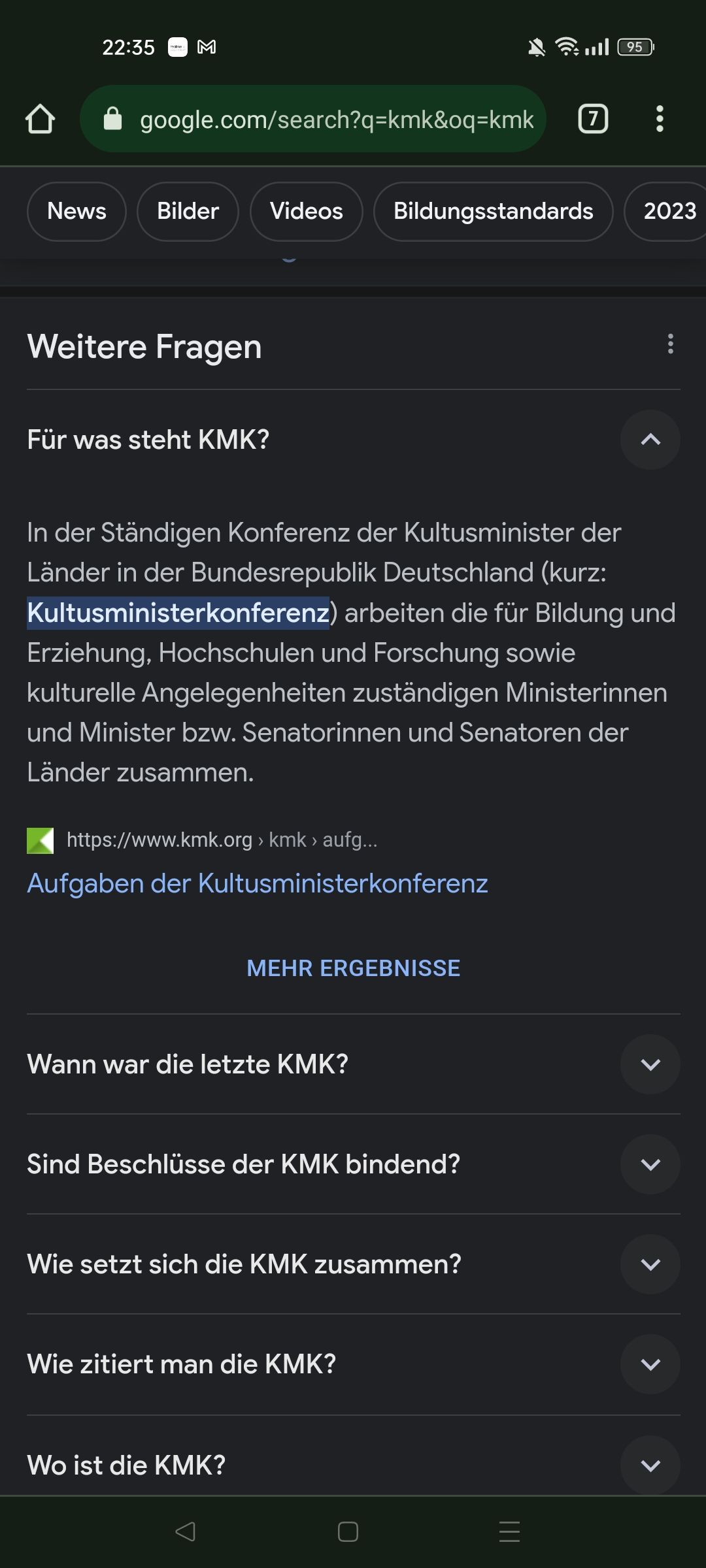706x1568 pixels.
Task: Select the 2023 chip
Action: [669, 211]
